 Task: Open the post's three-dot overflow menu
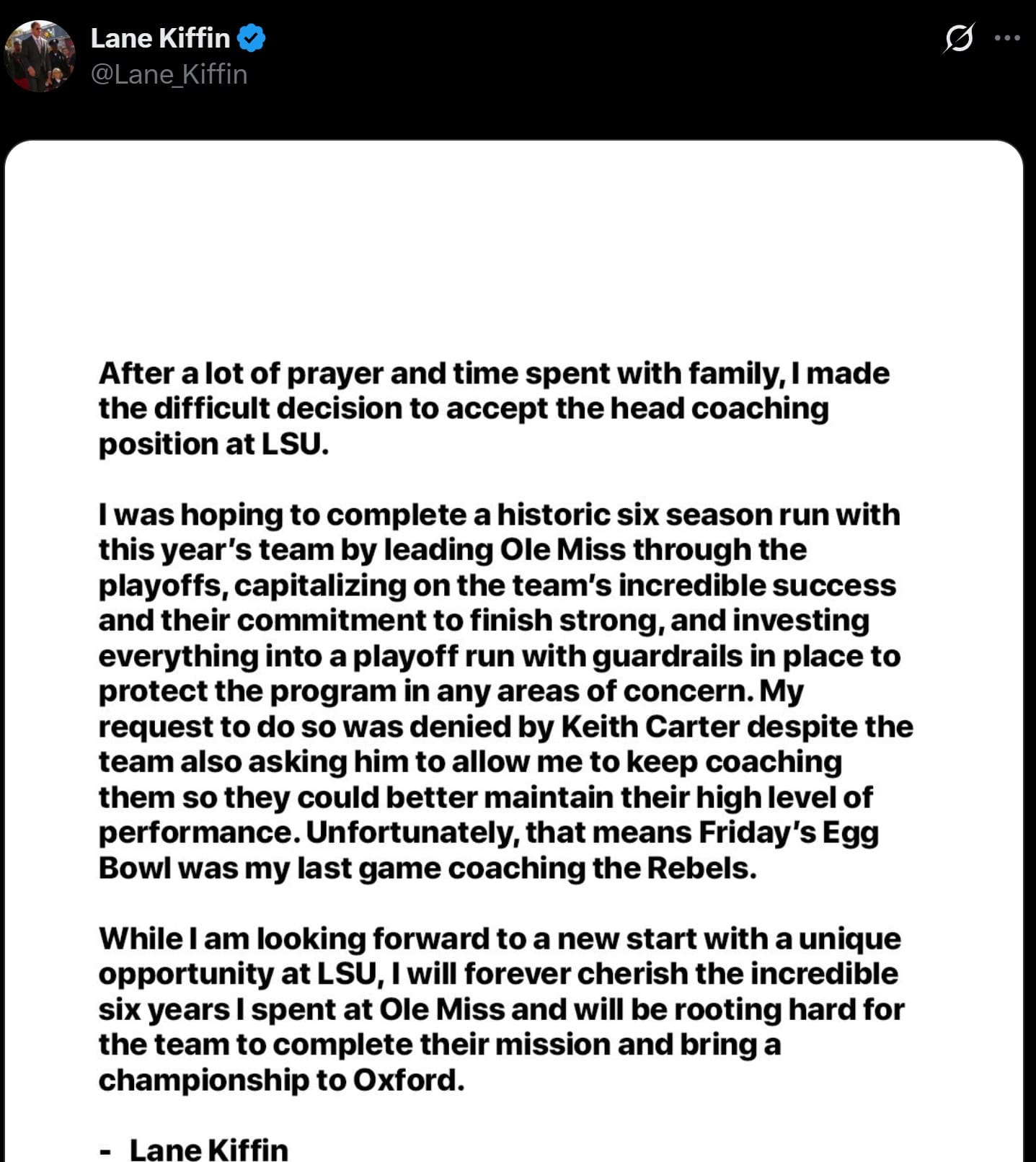coord(1006,38)
